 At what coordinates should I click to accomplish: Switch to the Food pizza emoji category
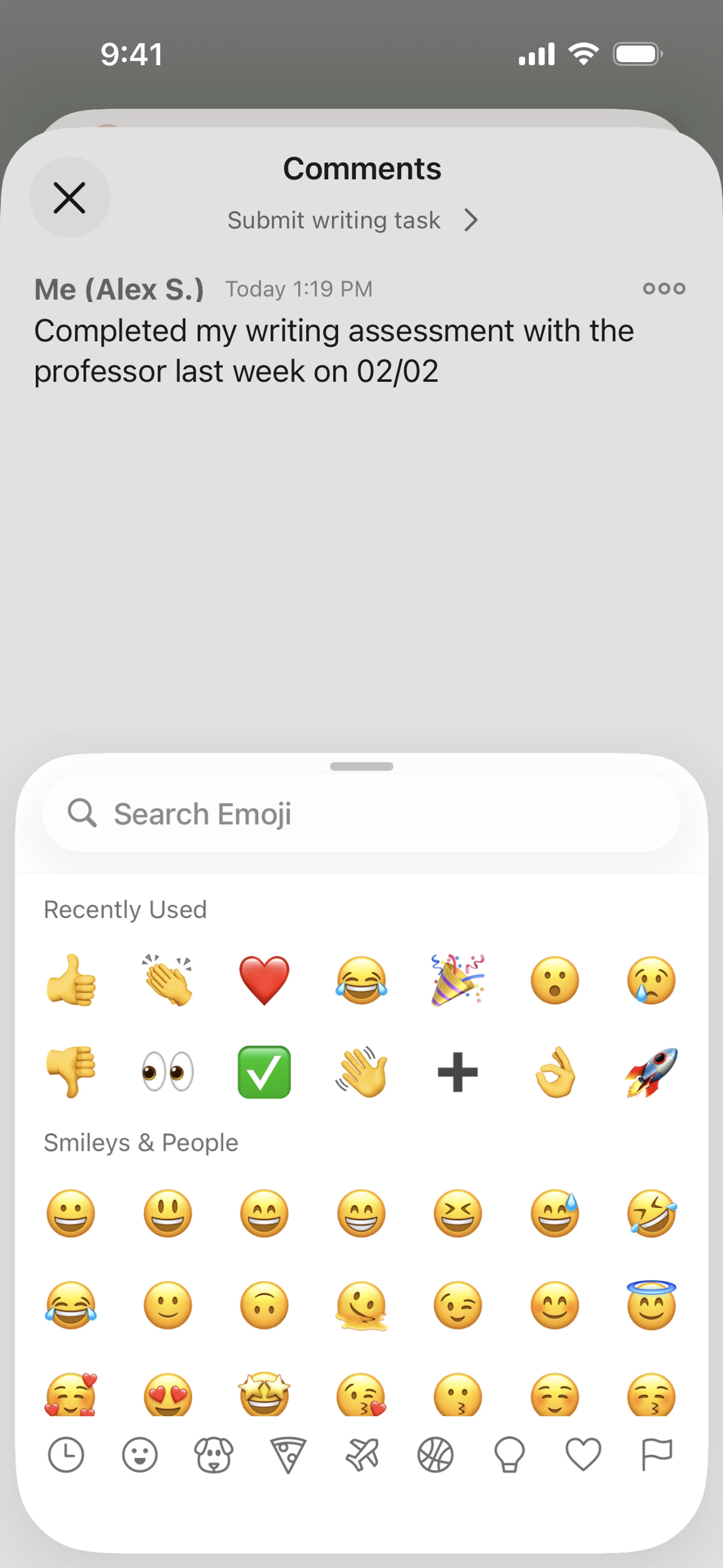coord(288,1455)
